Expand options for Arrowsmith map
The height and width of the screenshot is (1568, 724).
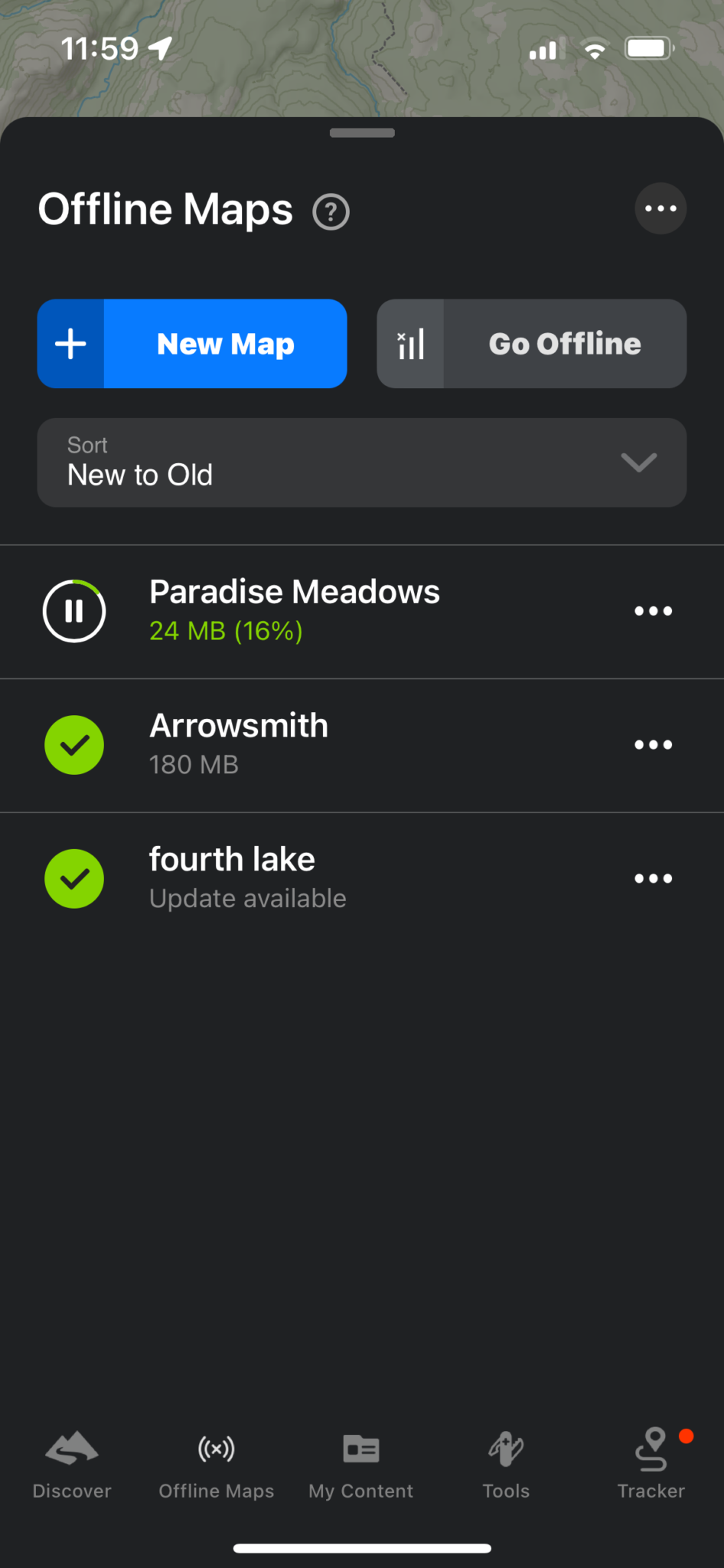click(653, 744)
